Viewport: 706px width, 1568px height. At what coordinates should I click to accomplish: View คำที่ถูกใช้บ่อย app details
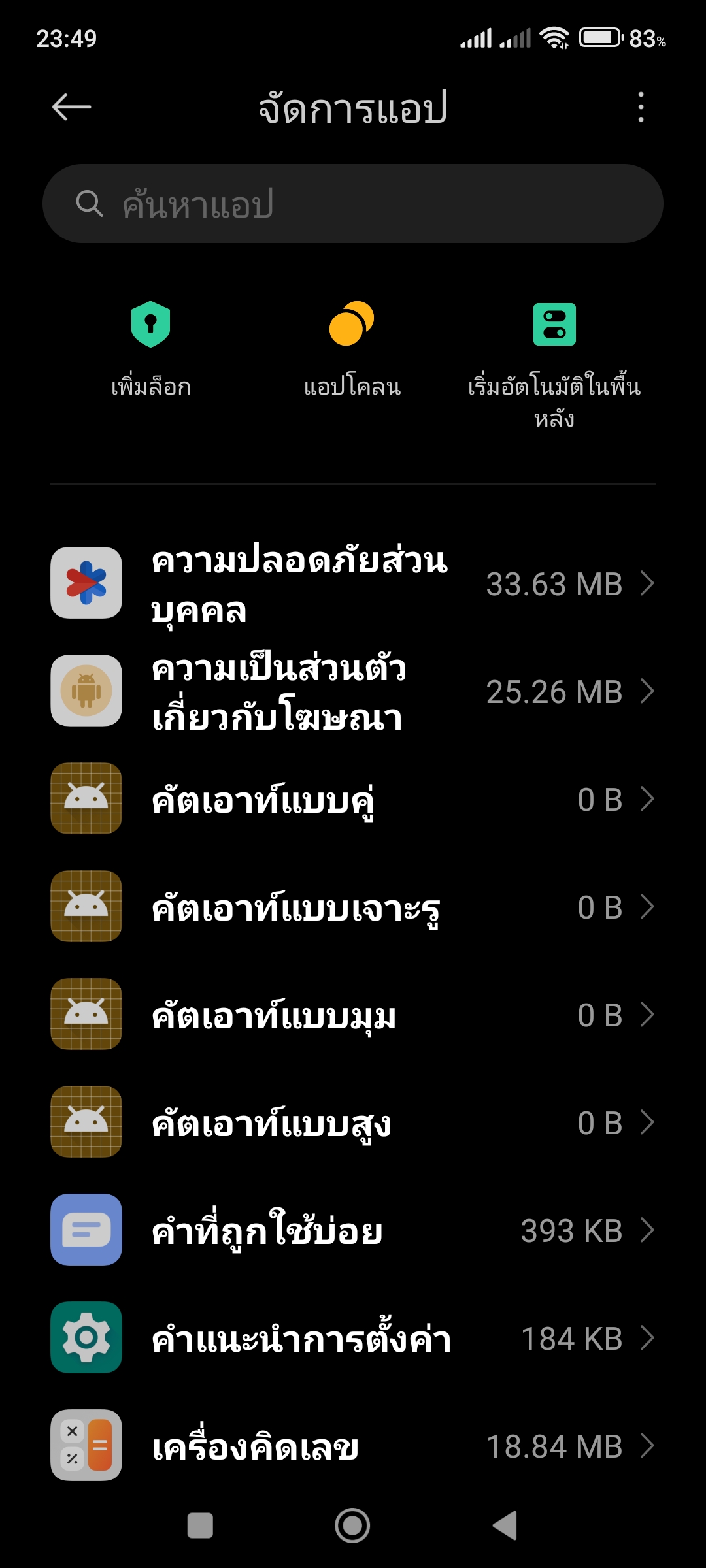[x=353, y=1230]
